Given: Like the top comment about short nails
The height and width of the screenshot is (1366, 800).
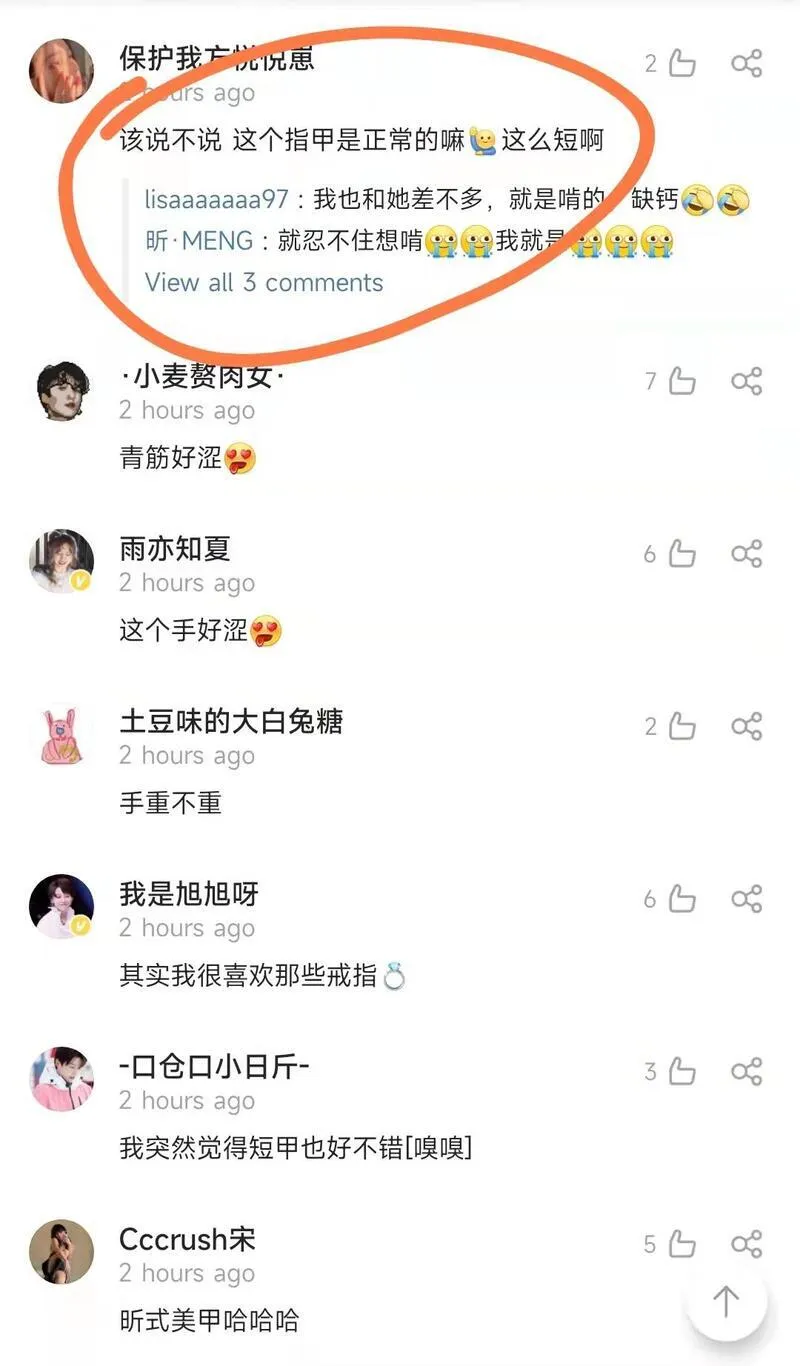Looking at the screenshot, I should [682, 64].
